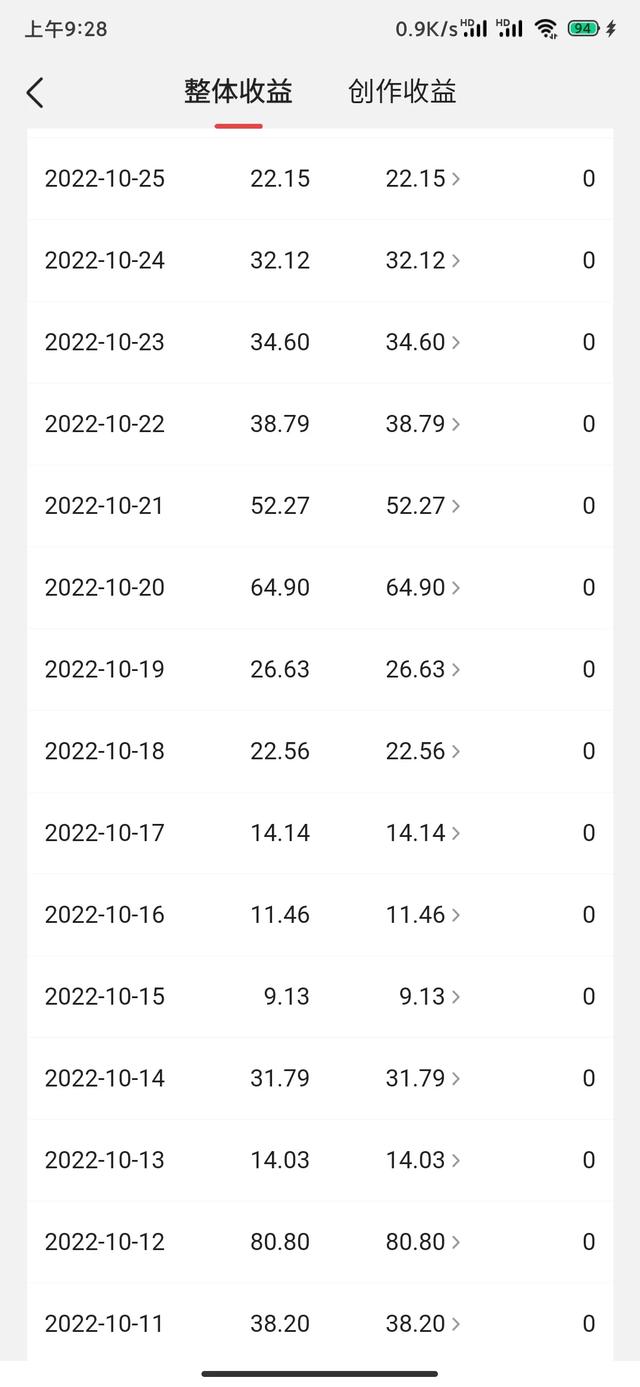Open the 32.12 details for 2022-10-24
Image resolution: width=640 pixels, height=1387 pixels.
click(x=423, y=261)
